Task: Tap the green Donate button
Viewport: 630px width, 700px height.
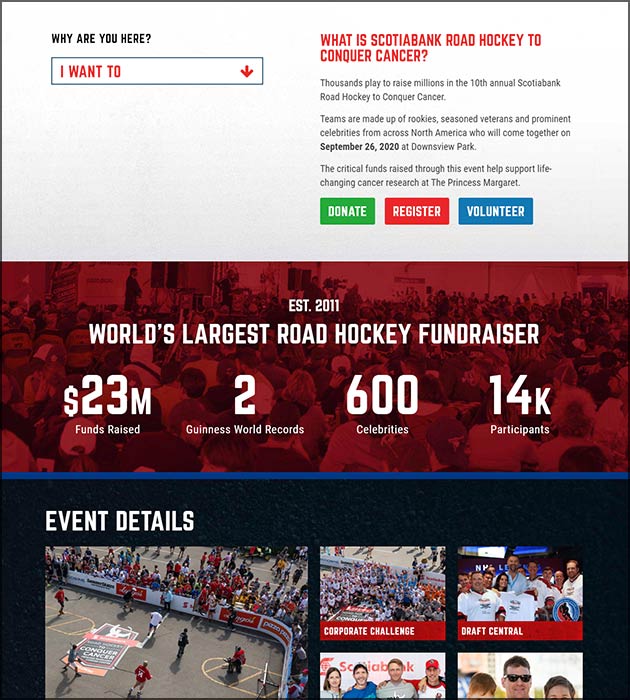Action: click(347, 211)
